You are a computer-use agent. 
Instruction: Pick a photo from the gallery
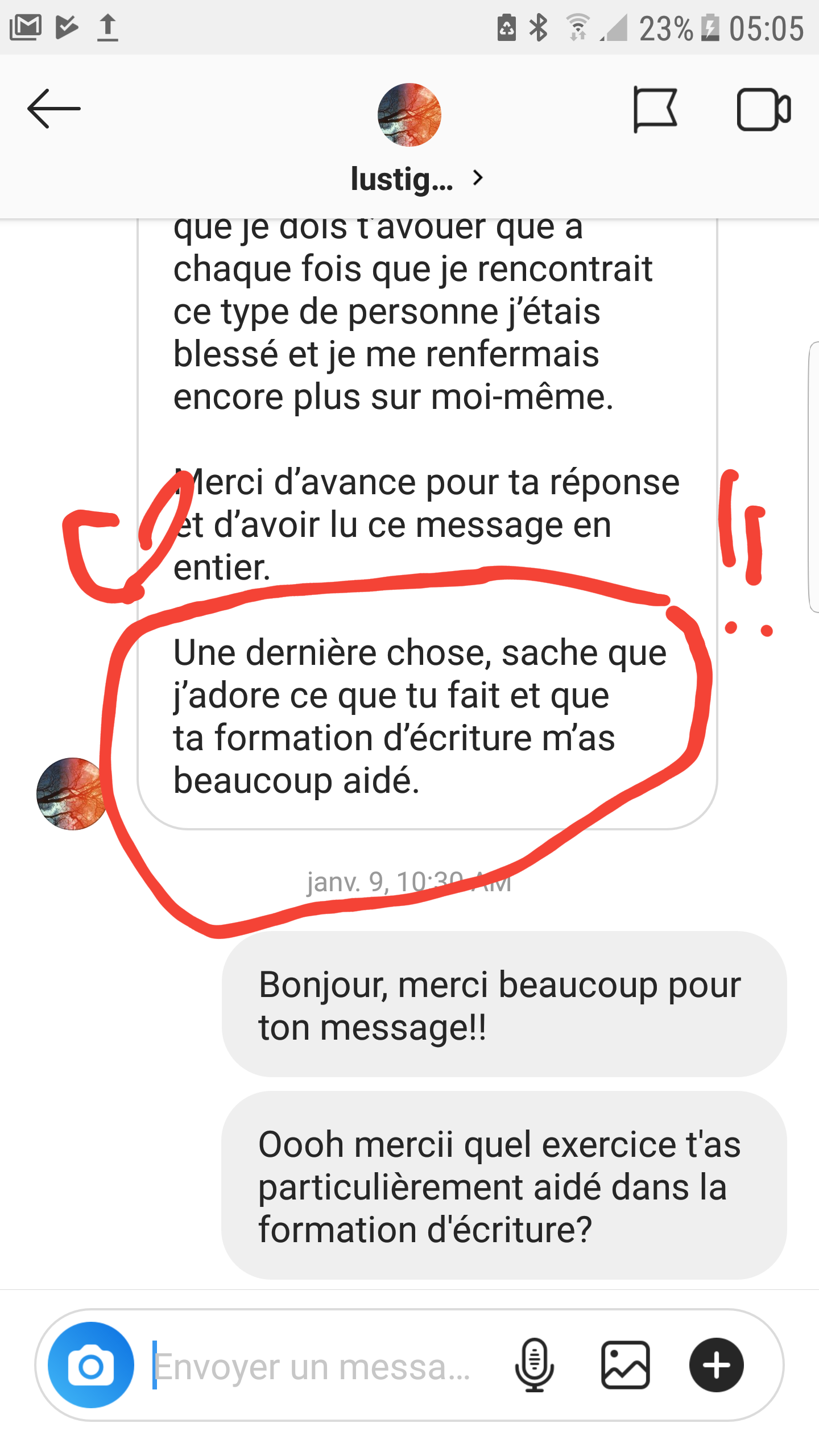(625, 1365)
